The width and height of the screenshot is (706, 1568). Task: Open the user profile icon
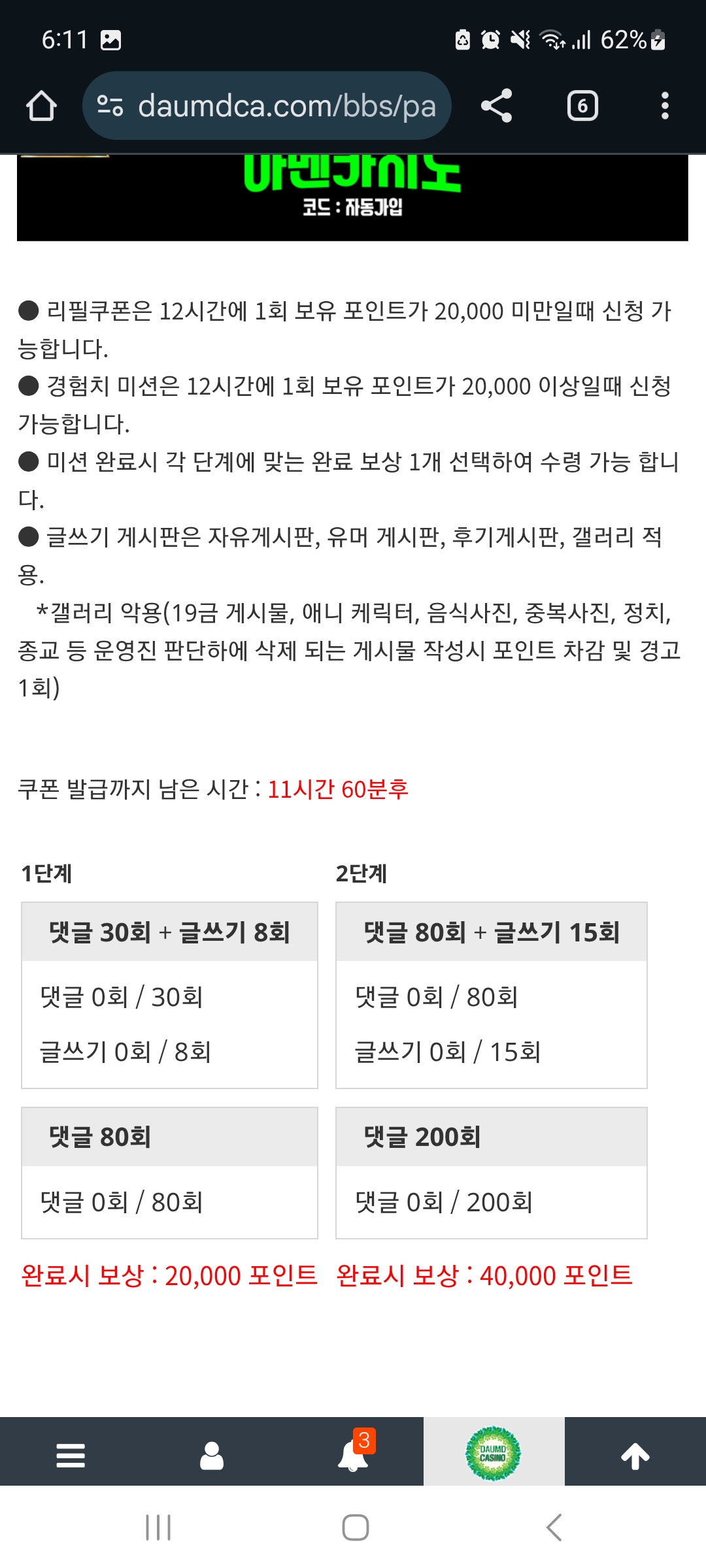click(212, 1456)
